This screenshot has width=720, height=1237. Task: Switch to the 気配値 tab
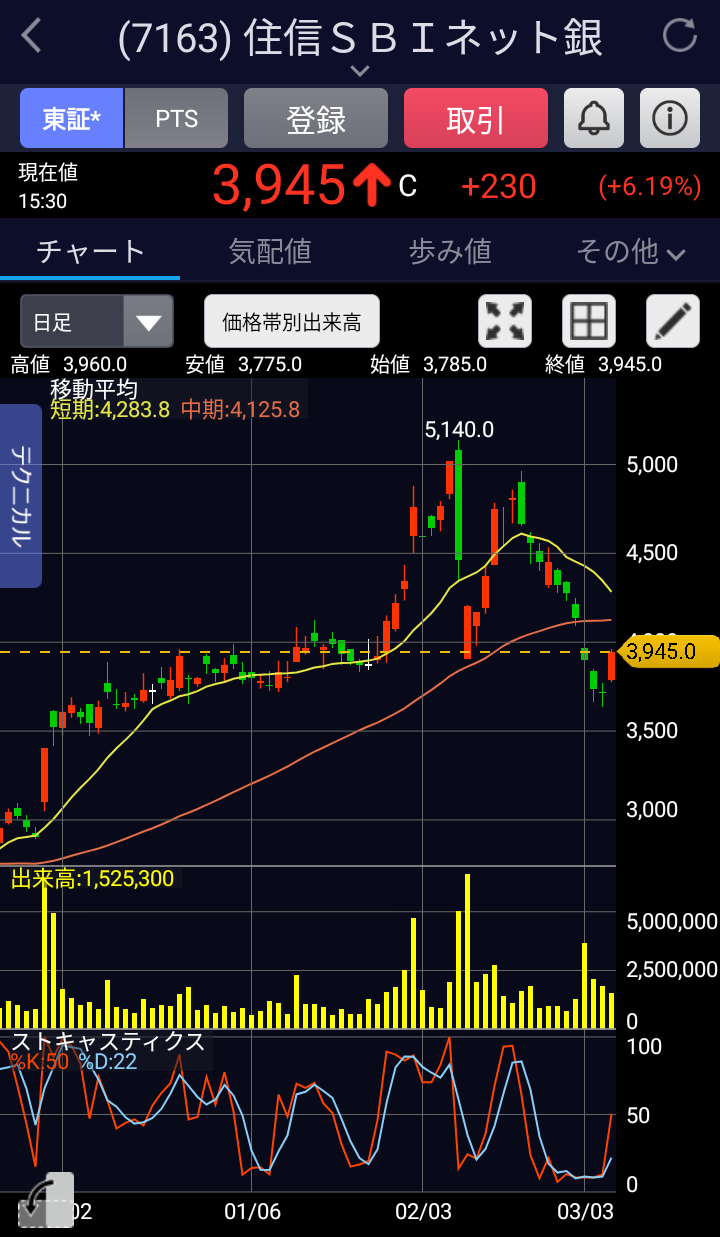click(x=270, y=251)
